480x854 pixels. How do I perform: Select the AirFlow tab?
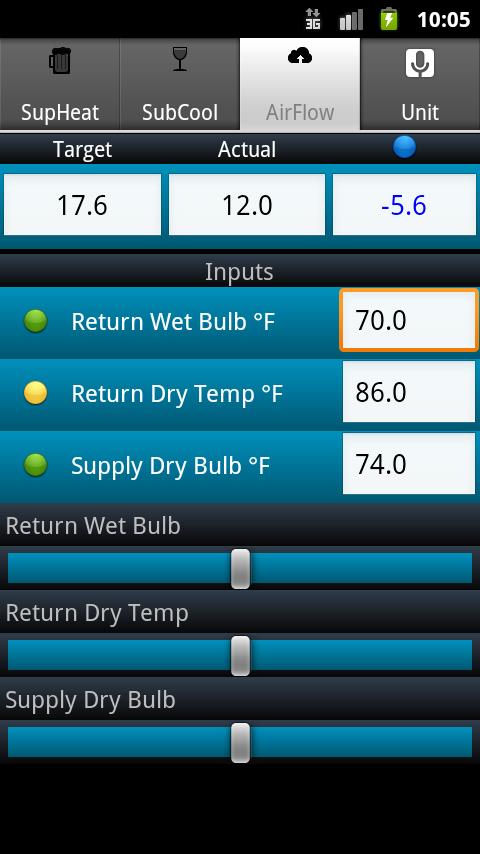[300, 84]
